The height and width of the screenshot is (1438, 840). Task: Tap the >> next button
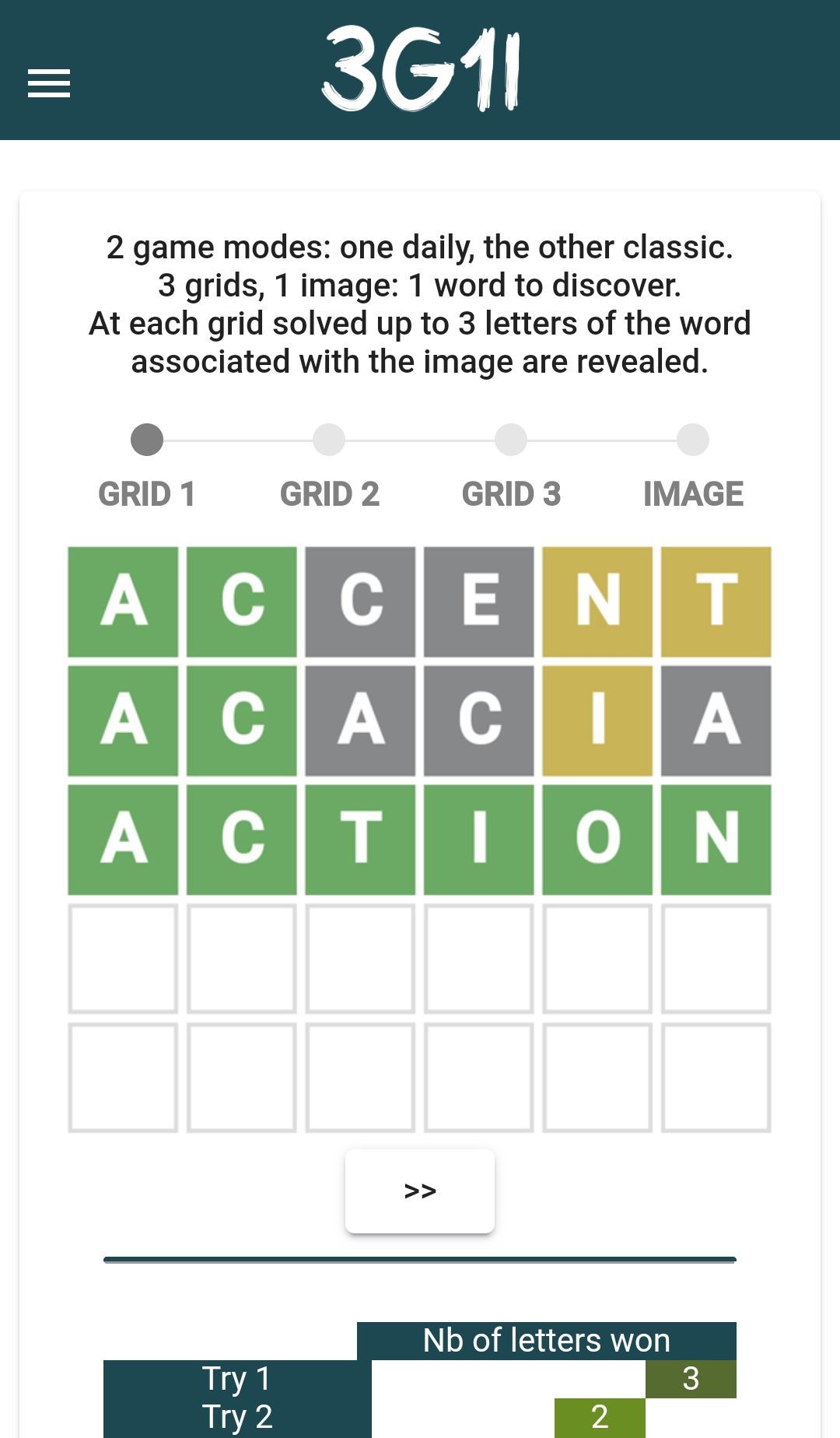click(420, 1191)
